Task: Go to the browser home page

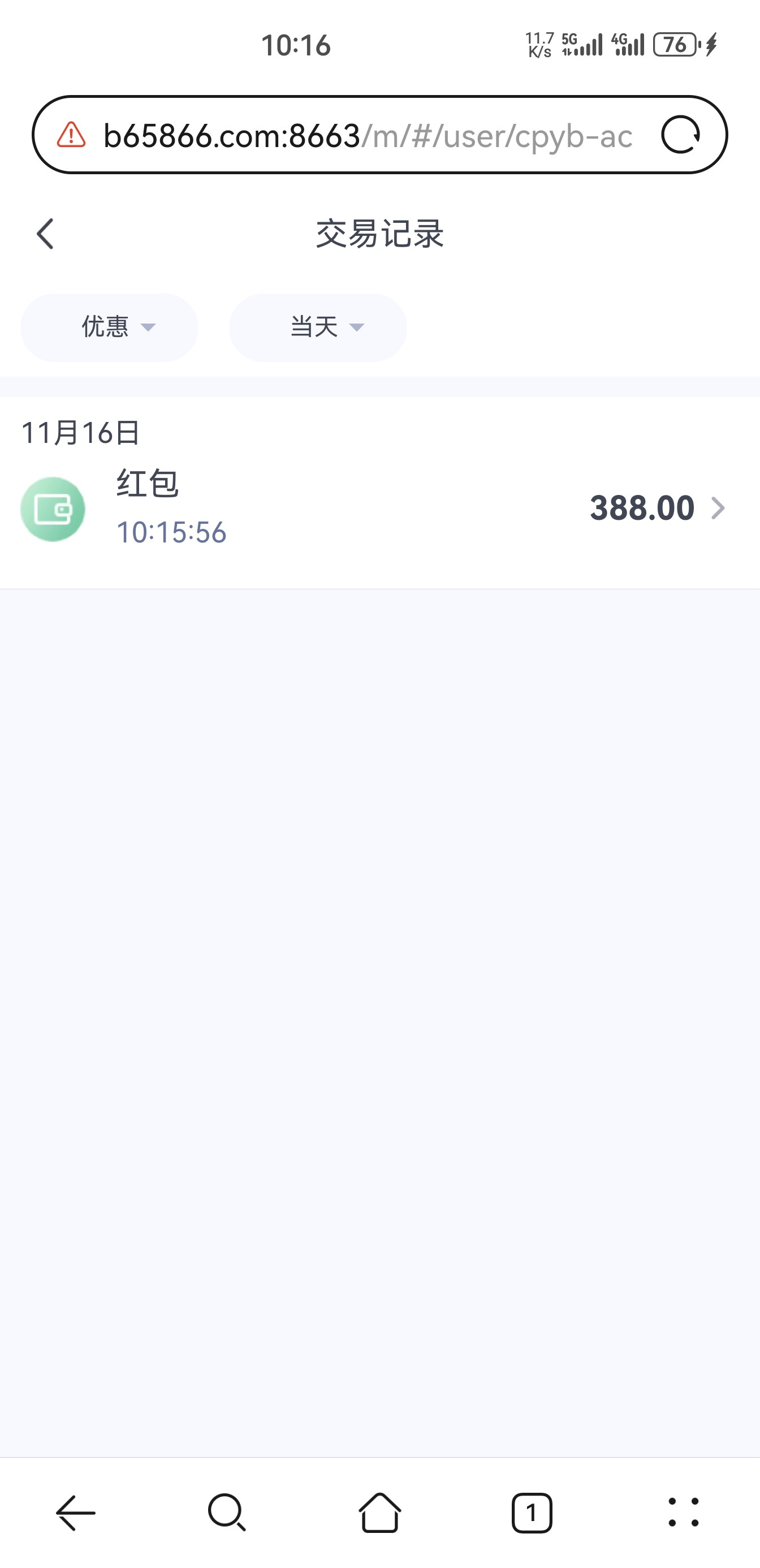Action: 379,1513
